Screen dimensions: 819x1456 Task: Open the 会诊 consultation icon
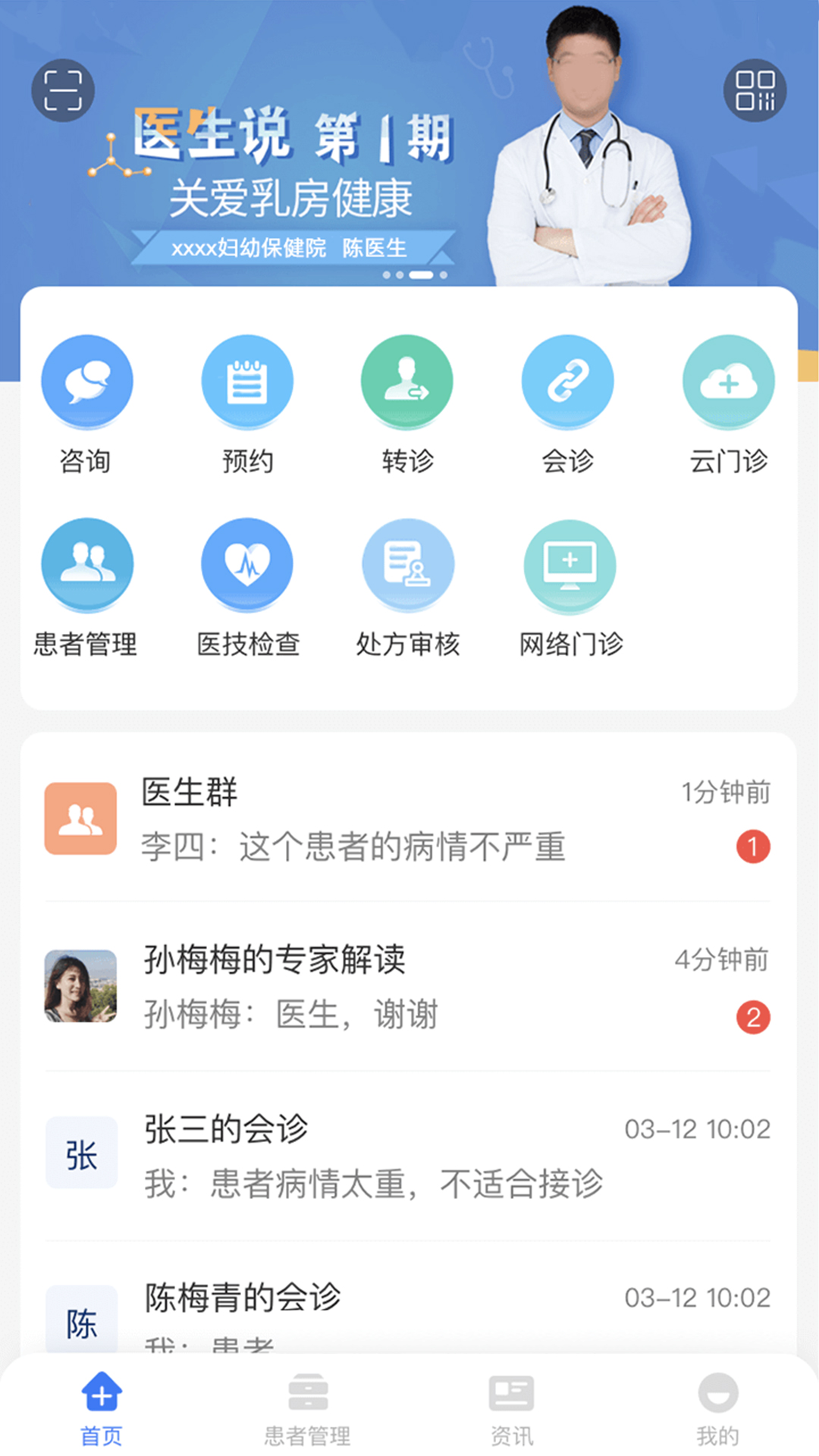[x=570, y=381]
